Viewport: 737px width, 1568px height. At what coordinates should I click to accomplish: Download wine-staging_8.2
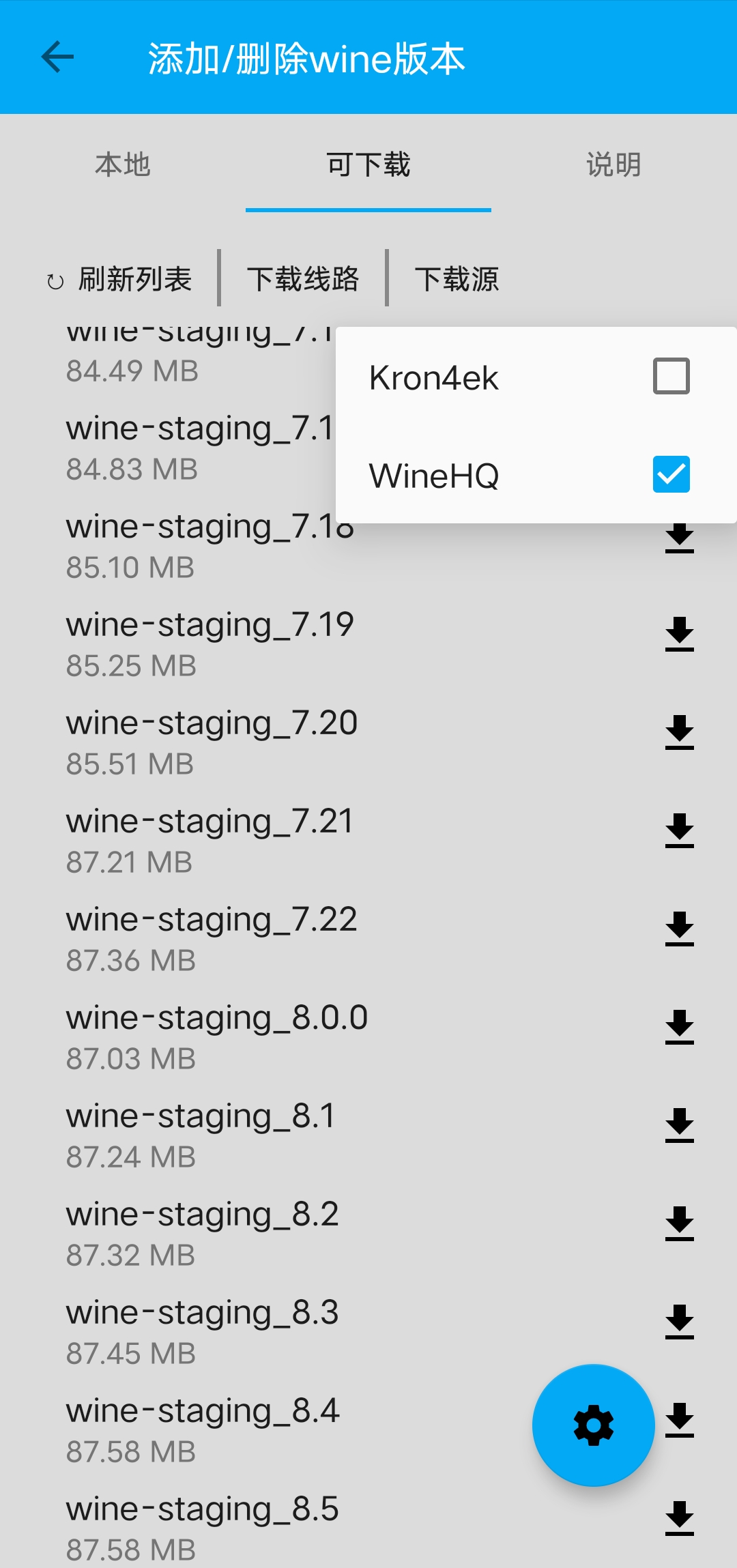coord(680,1224)
